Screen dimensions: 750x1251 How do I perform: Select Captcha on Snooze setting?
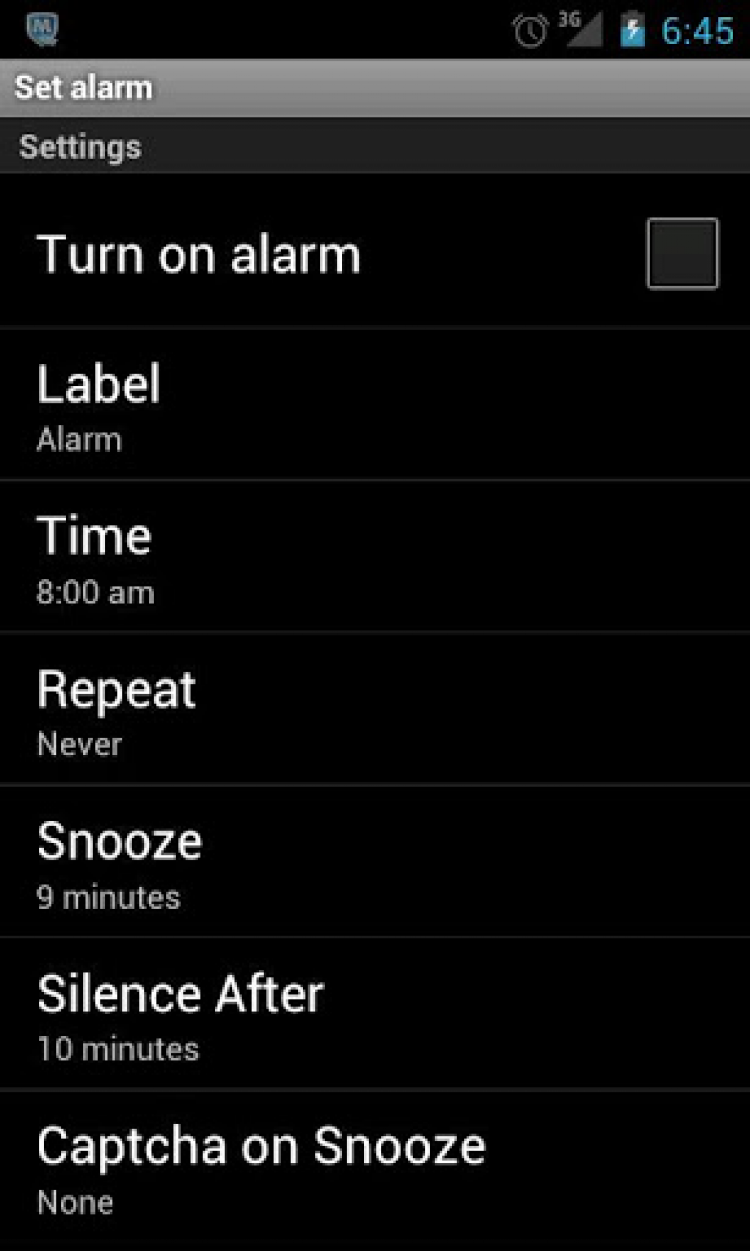(374, 1168)
